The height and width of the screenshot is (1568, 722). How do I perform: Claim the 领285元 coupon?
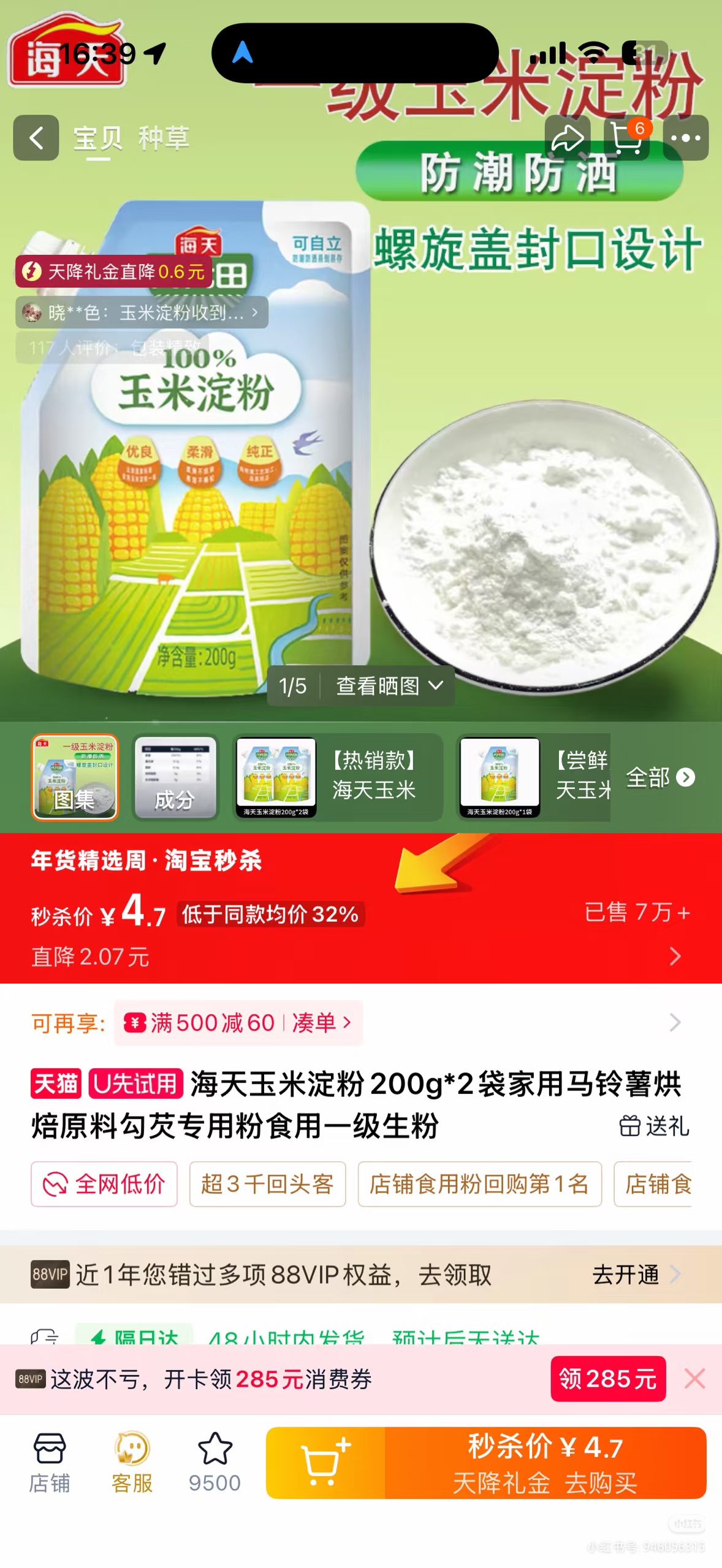tap(607, 1379)
